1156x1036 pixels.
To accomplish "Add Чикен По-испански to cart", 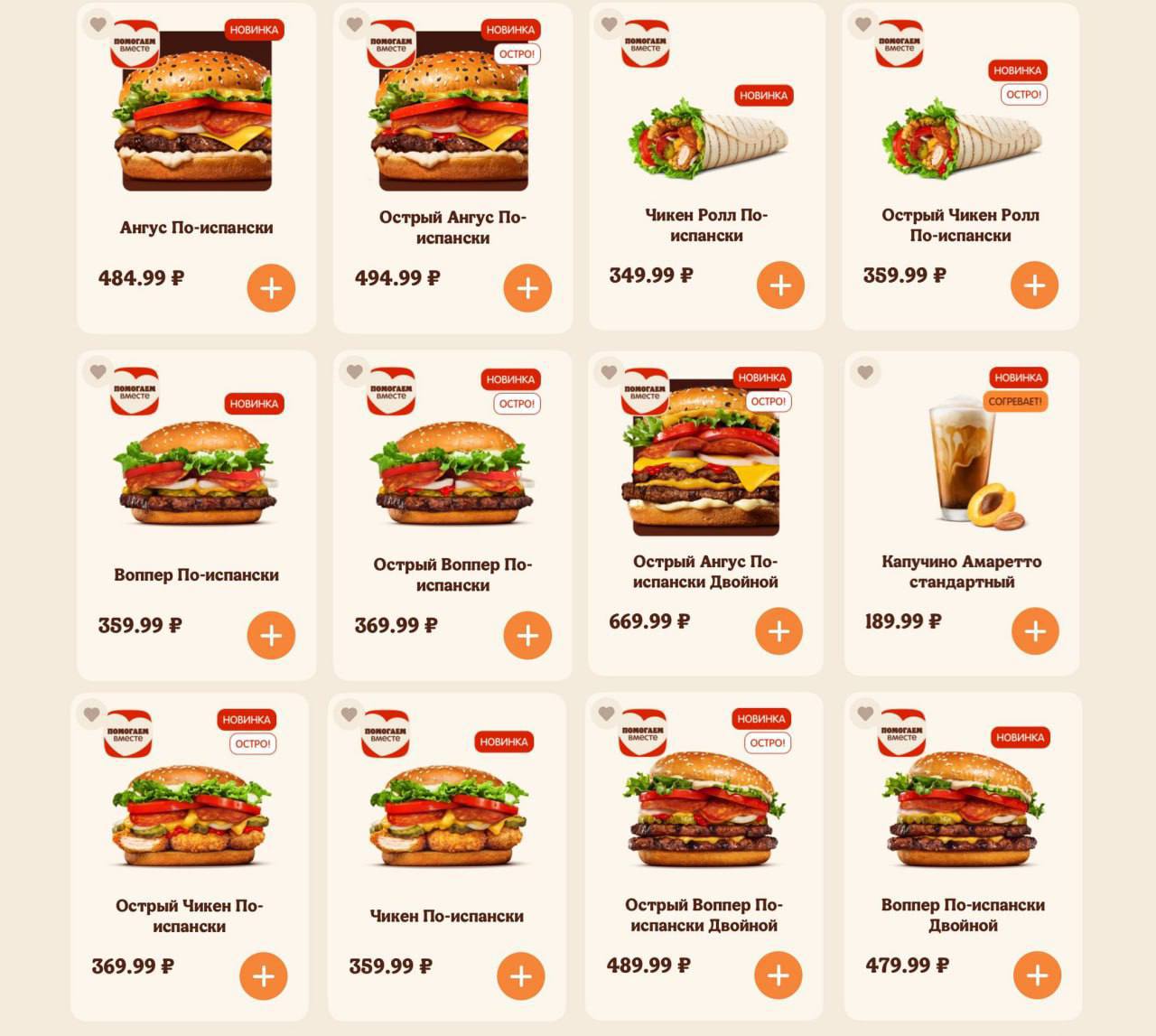I will point(521,976).
